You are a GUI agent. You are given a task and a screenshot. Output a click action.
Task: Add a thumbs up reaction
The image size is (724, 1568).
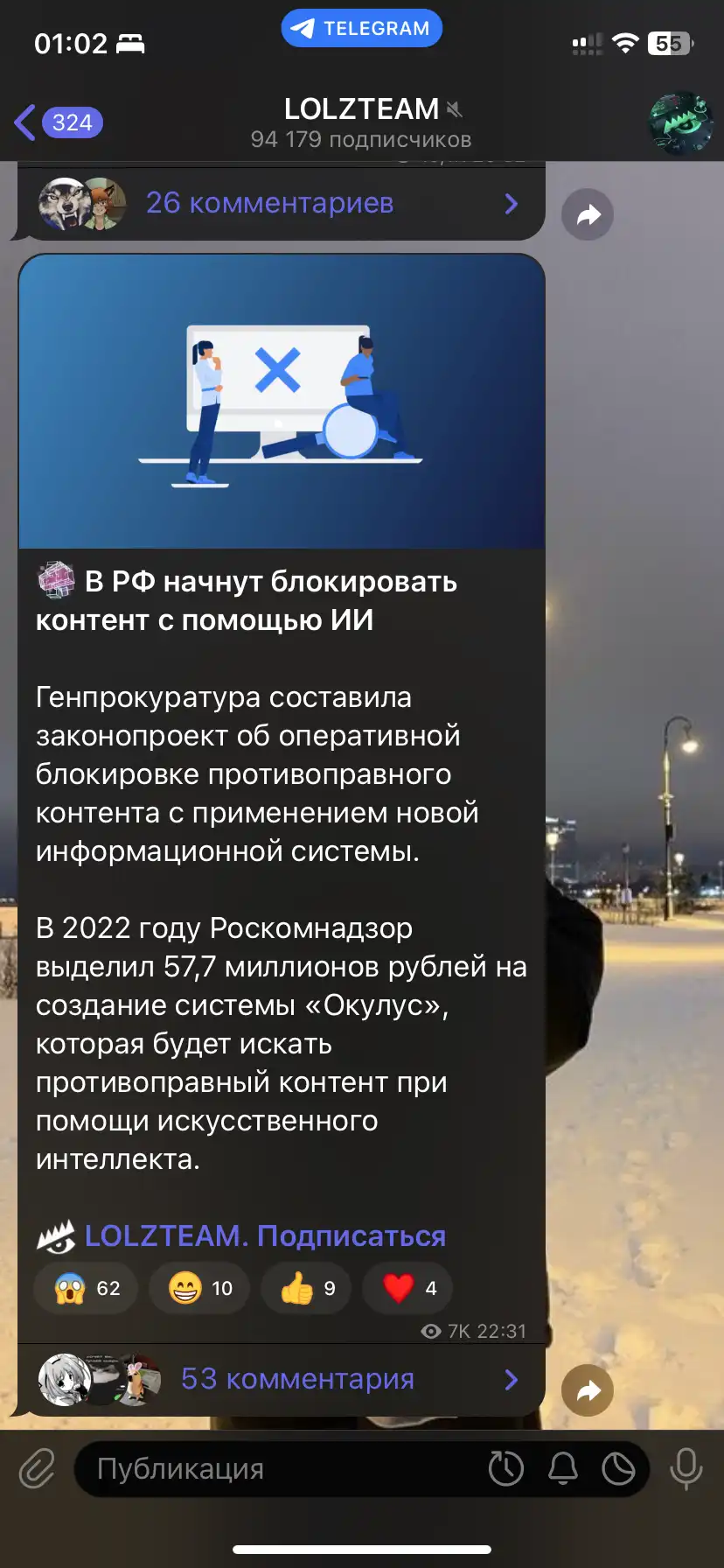pos(306,1288)
